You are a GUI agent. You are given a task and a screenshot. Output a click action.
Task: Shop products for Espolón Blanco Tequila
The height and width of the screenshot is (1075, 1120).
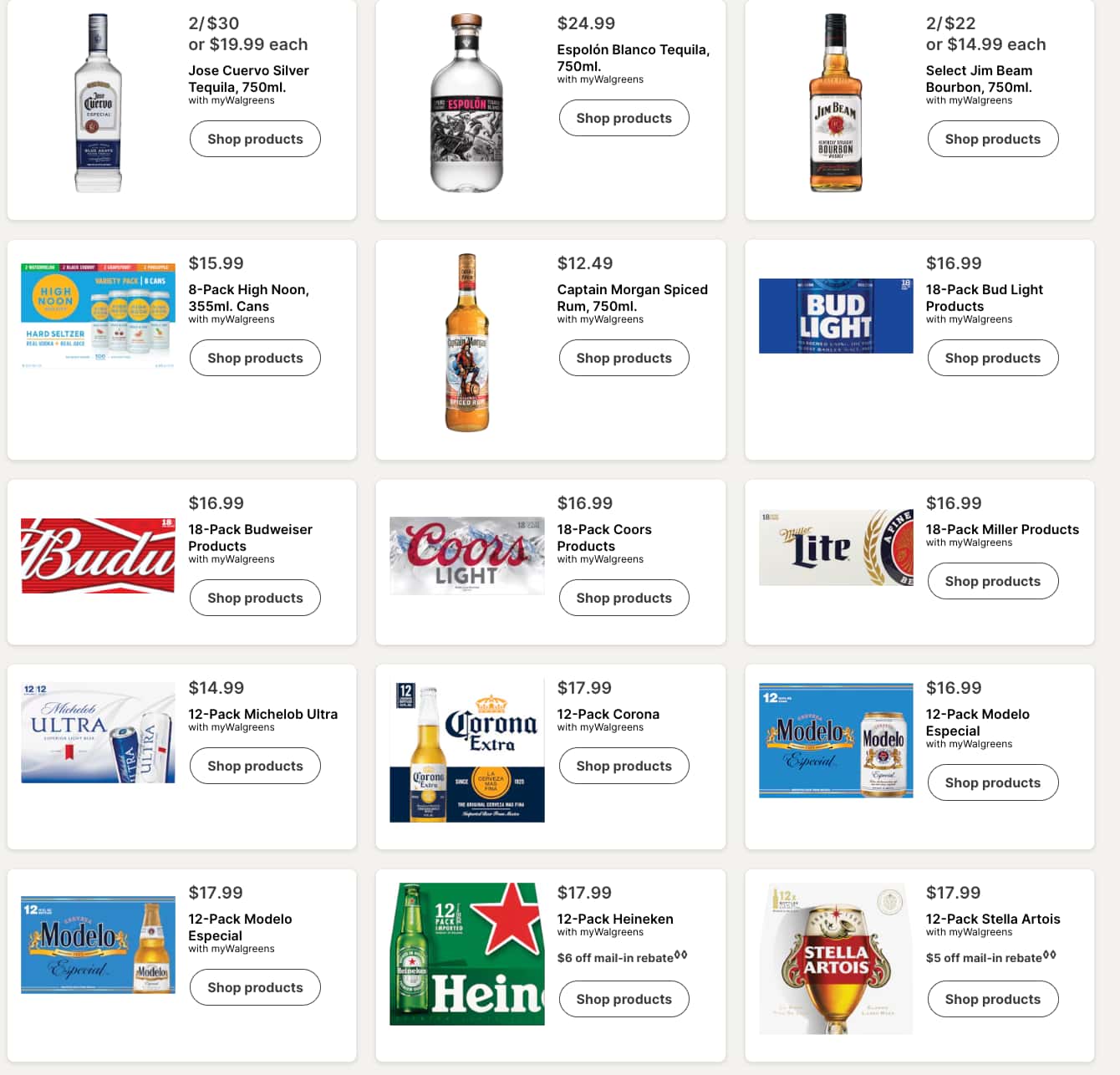(x=624, y=118)
